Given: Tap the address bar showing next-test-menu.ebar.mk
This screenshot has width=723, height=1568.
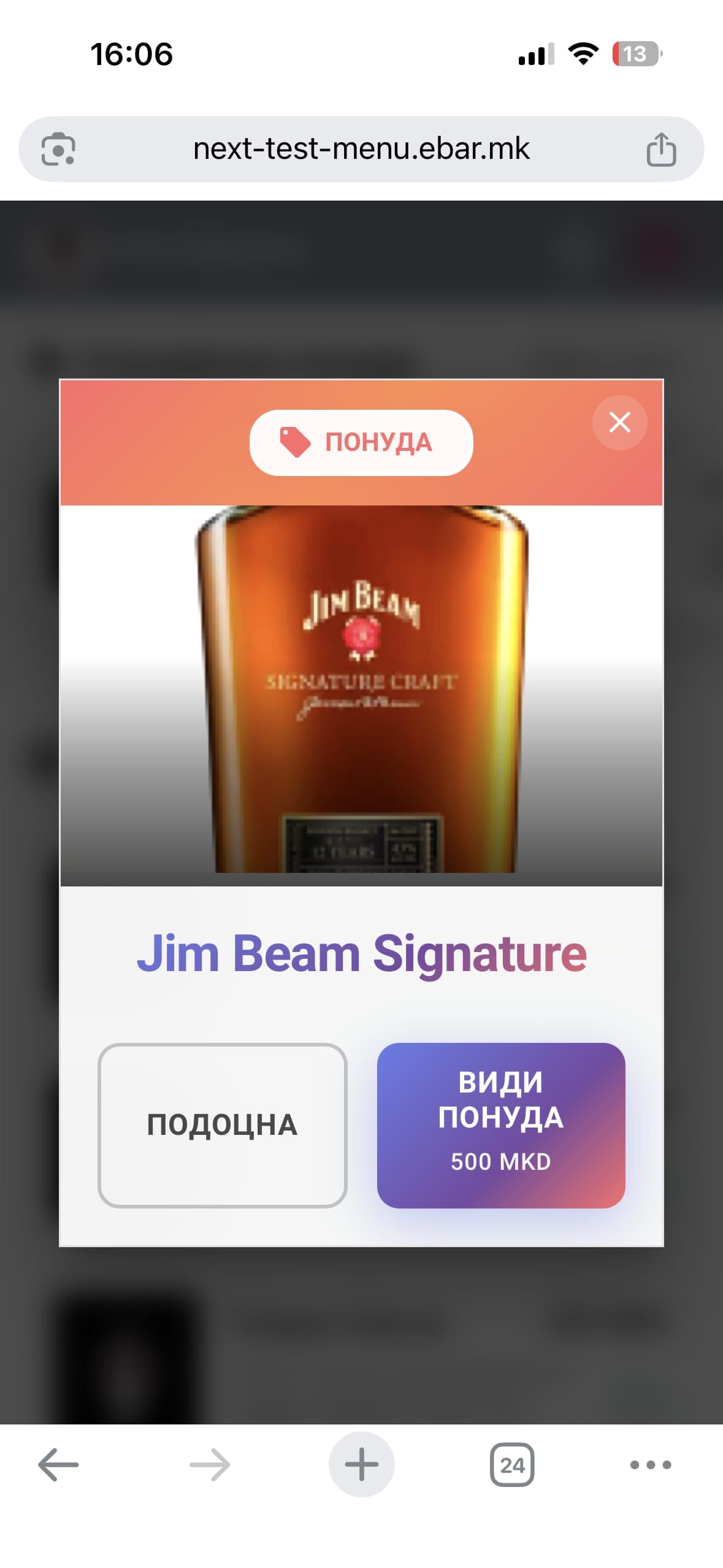Looking at the screenshot, I should point(361,149).
